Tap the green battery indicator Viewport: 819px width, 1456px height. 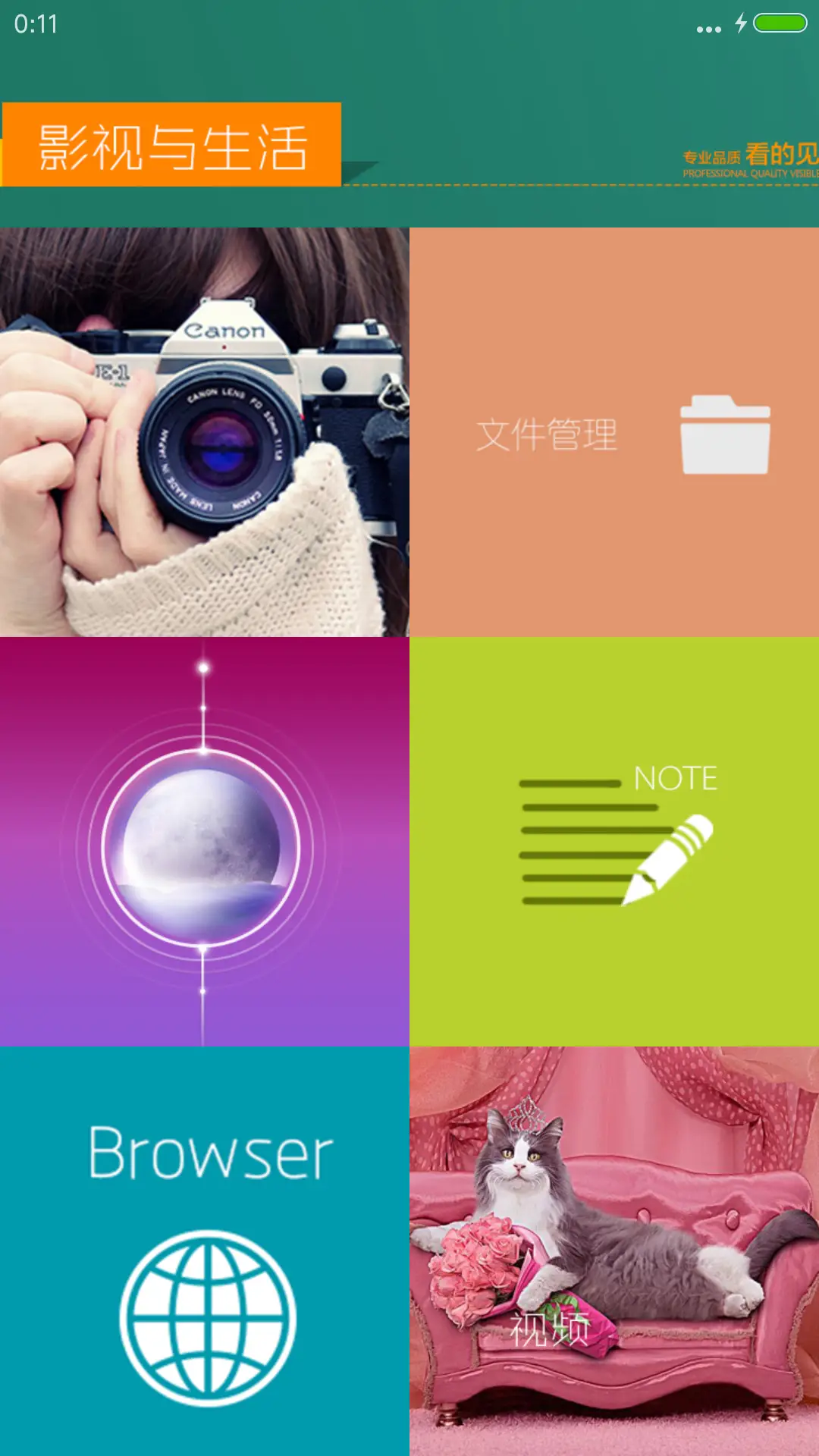(781, 24)
